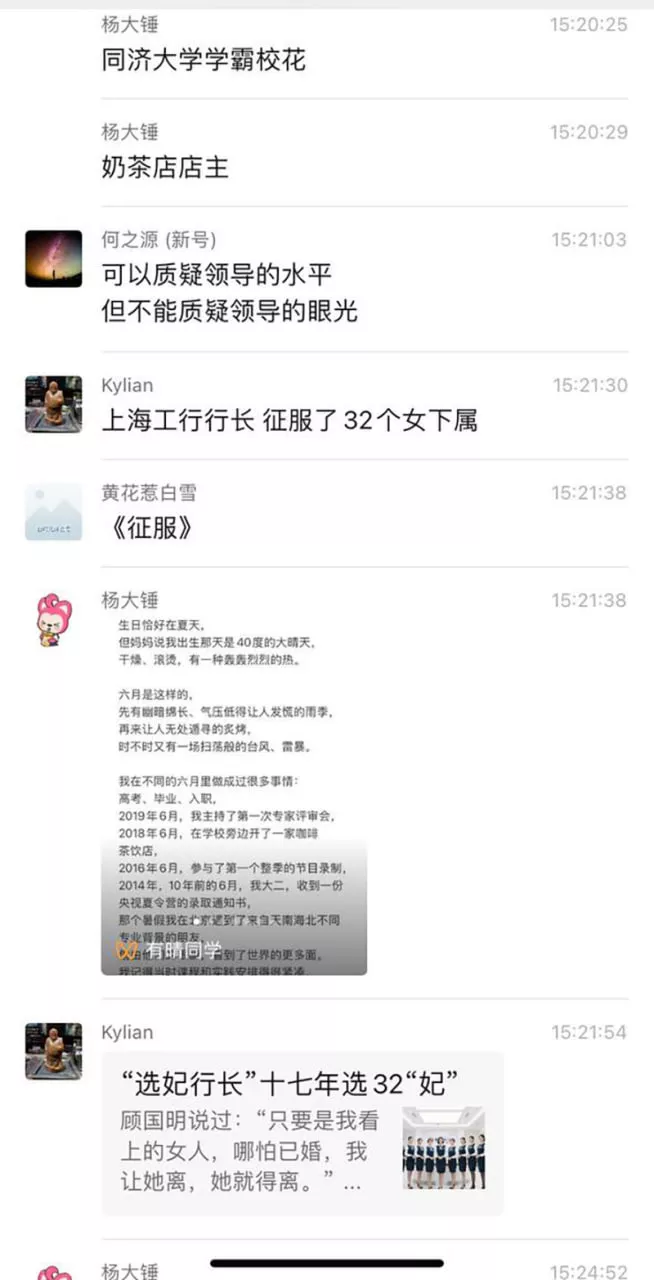Open the image message sent by 杨大锤

pos(234,796)
